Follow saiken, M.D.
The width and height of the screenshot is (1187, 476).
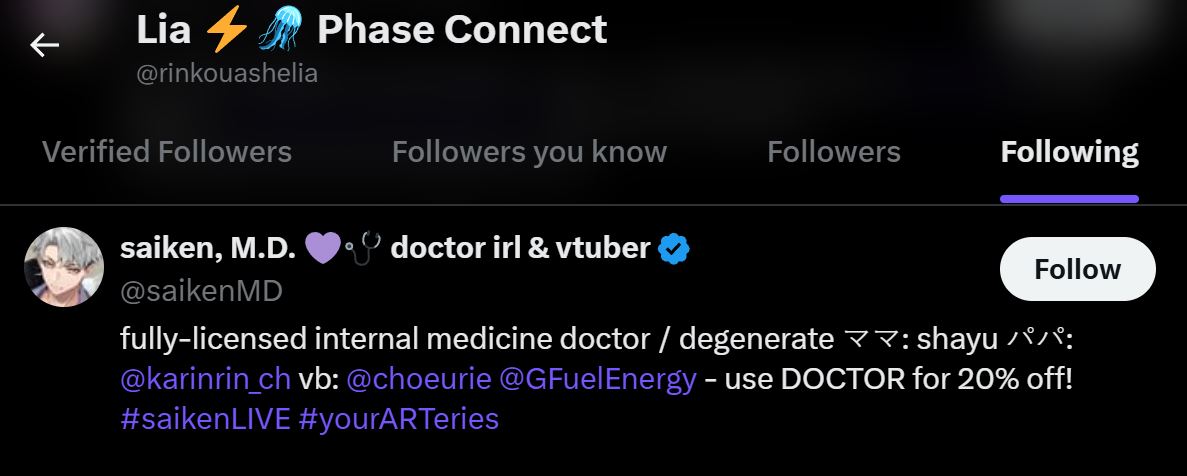click(x=1077, y=269)
